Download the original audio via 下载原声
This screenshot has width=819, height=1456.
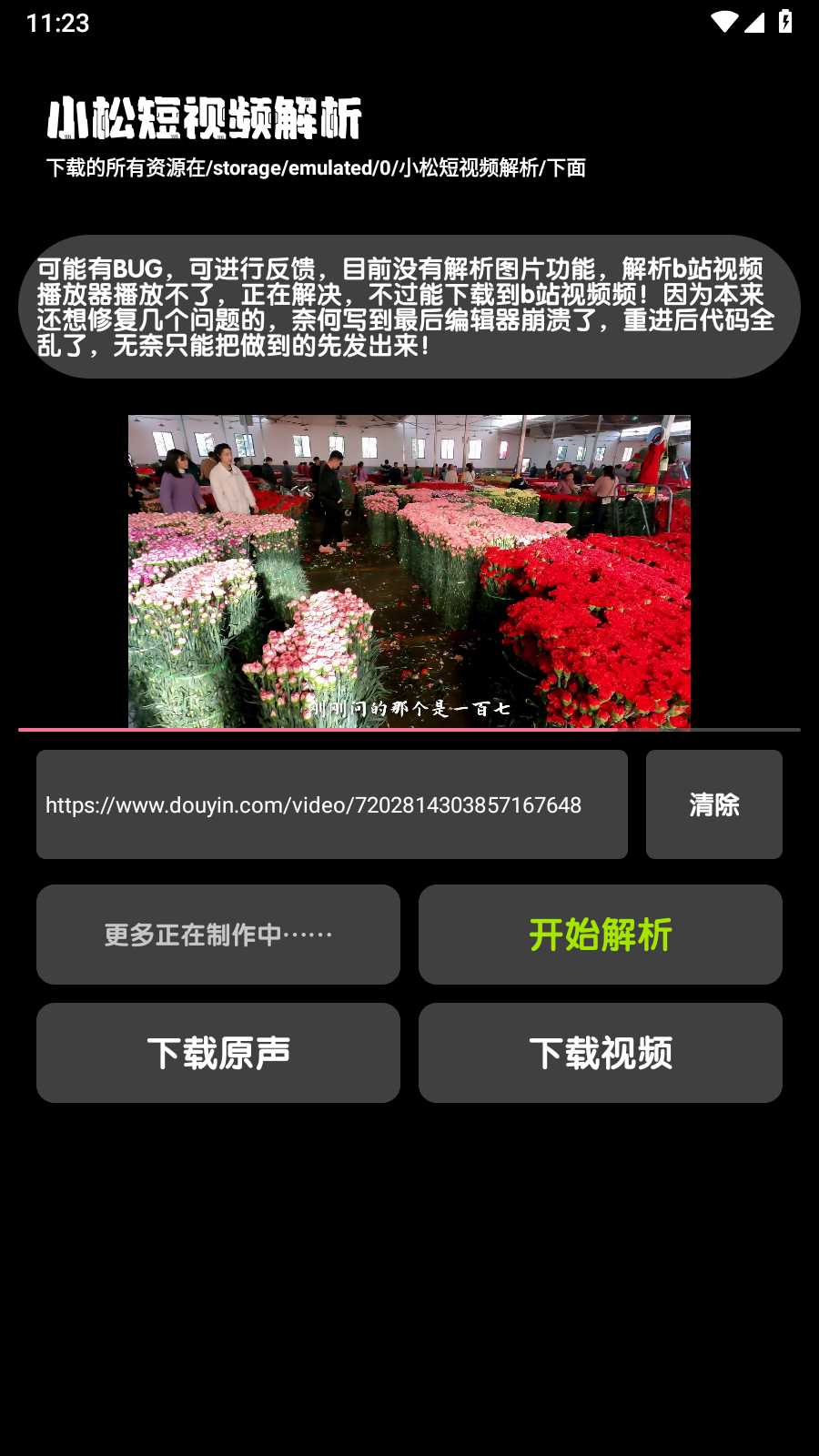pos(218,1053)
